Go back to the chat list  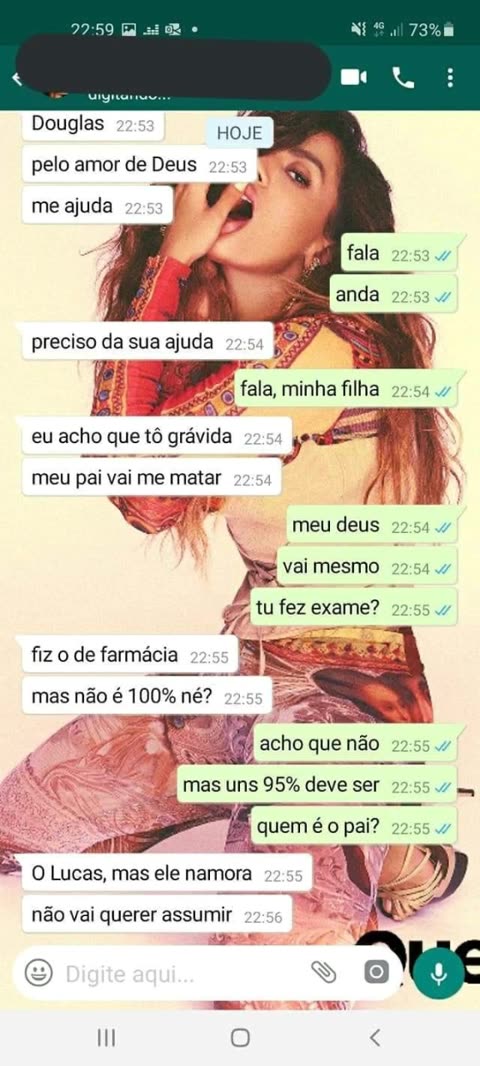point(17,78)
